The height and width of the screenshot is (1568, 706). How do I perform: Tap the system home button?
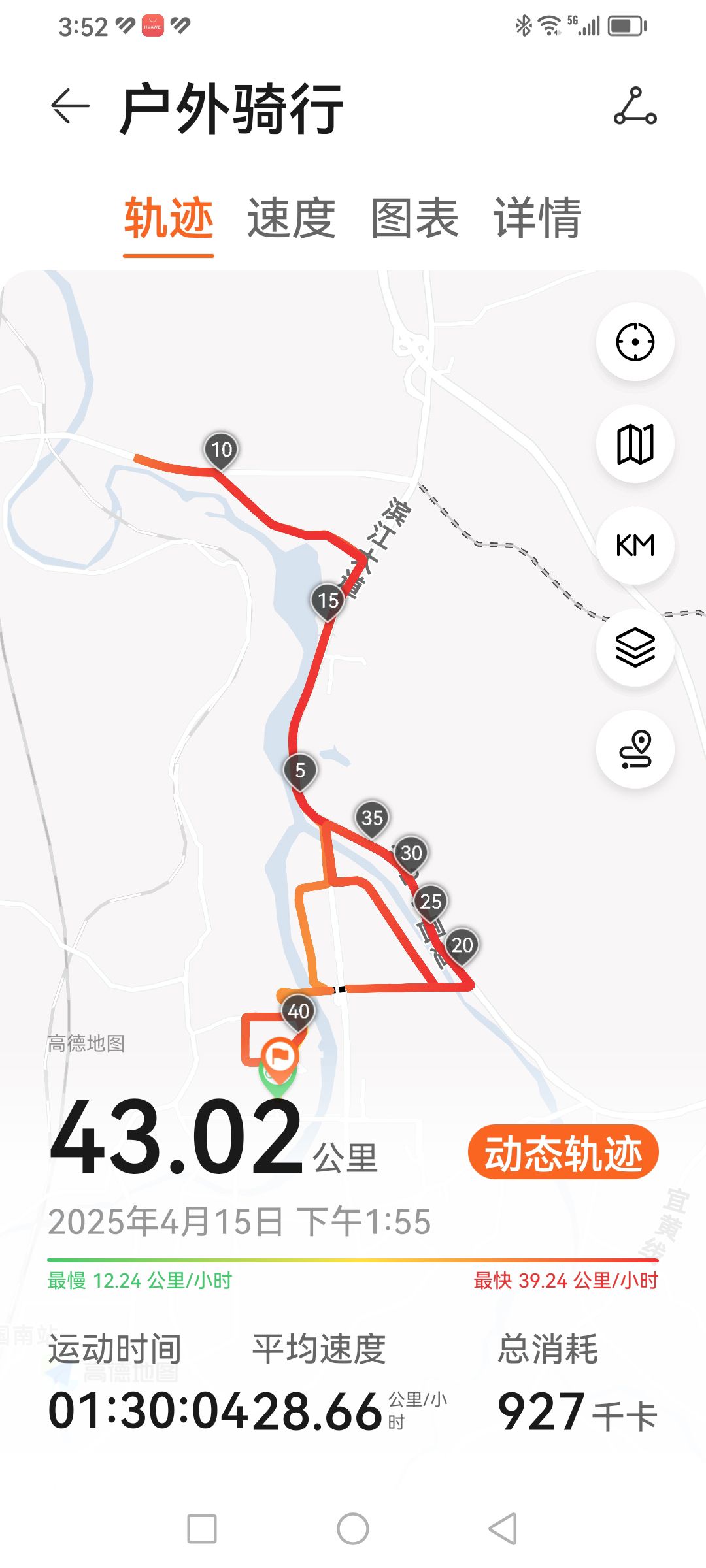coord(353,1529)
